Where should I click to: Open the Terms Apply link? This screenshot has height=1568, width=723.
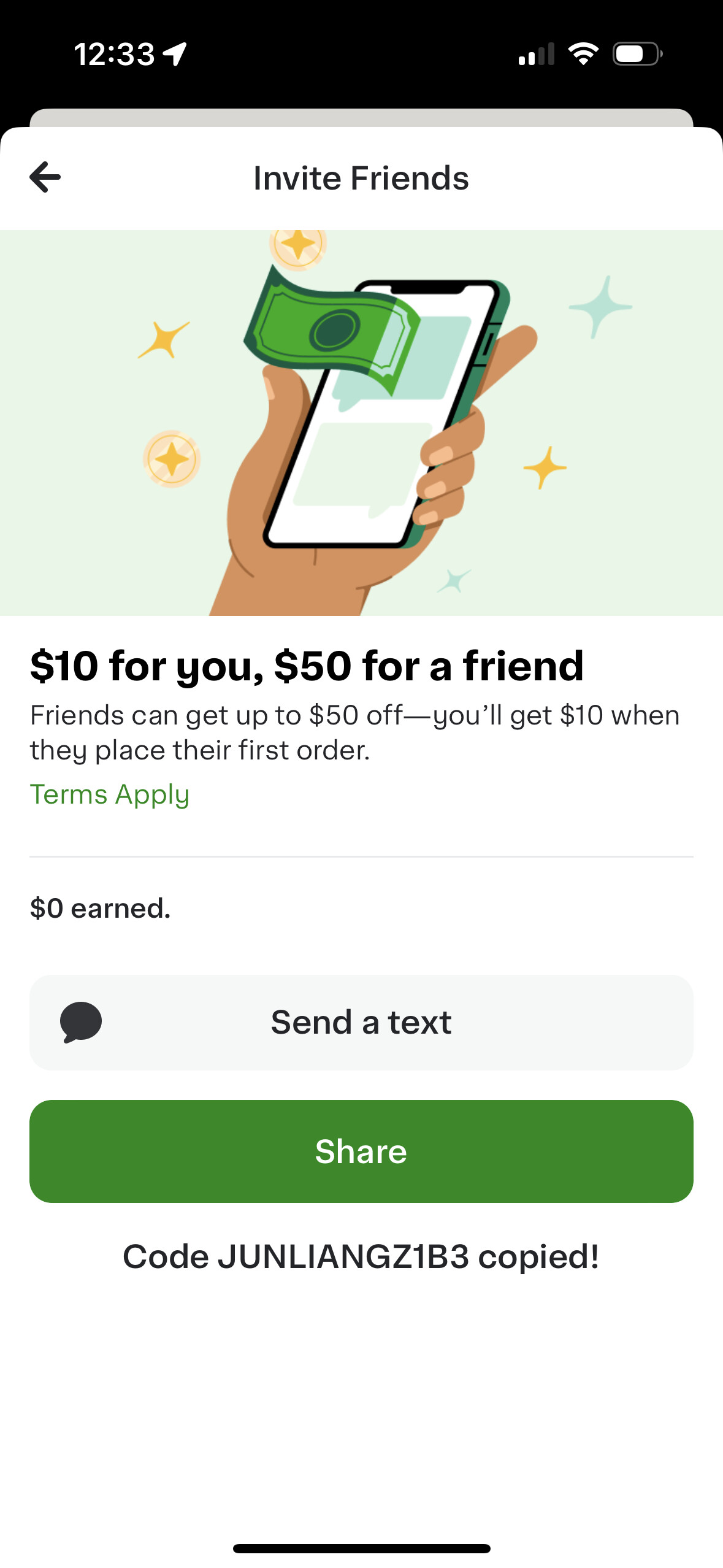110,794
